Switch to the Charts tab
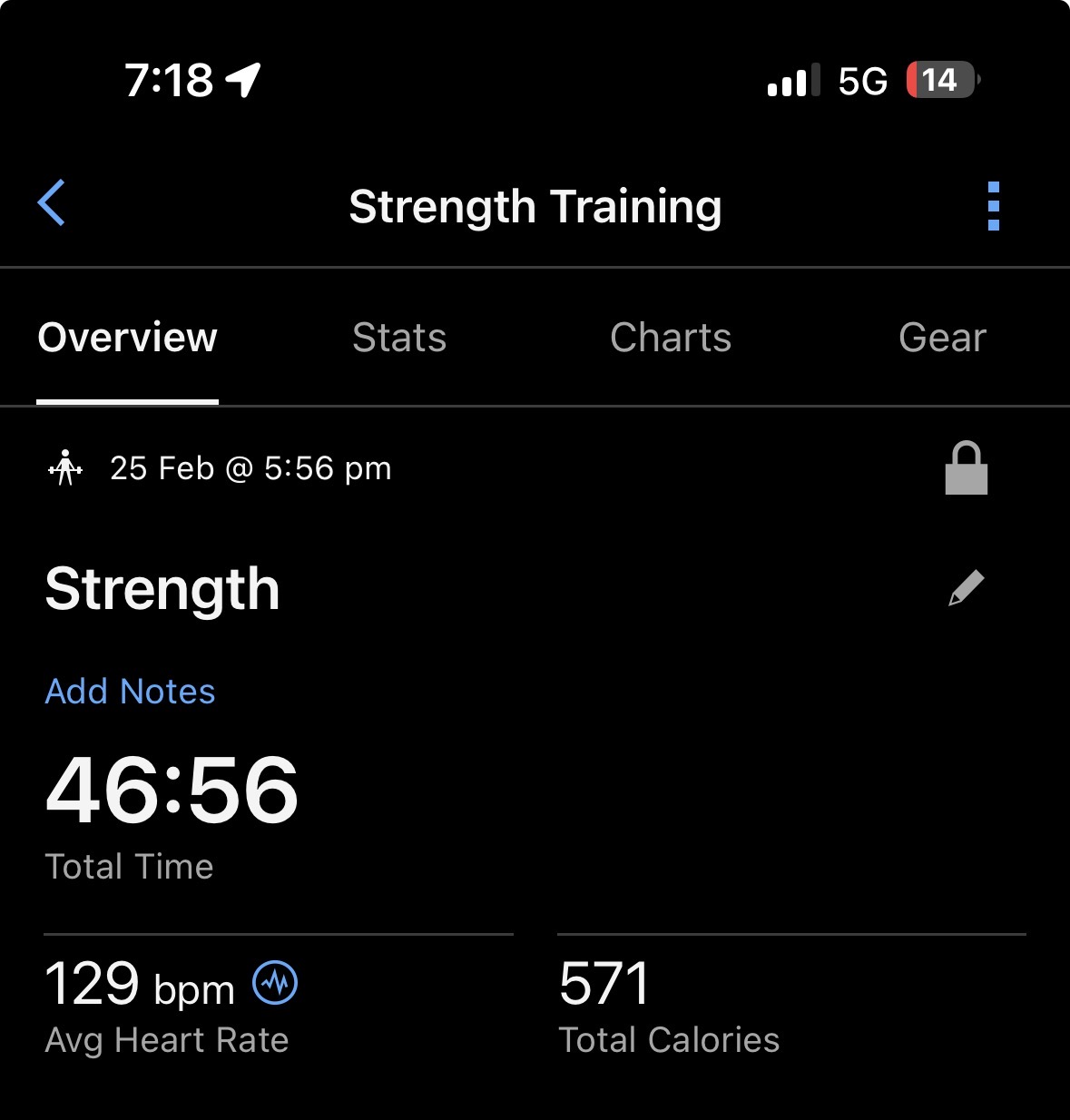1070x1120 pixels. (671, 338)
